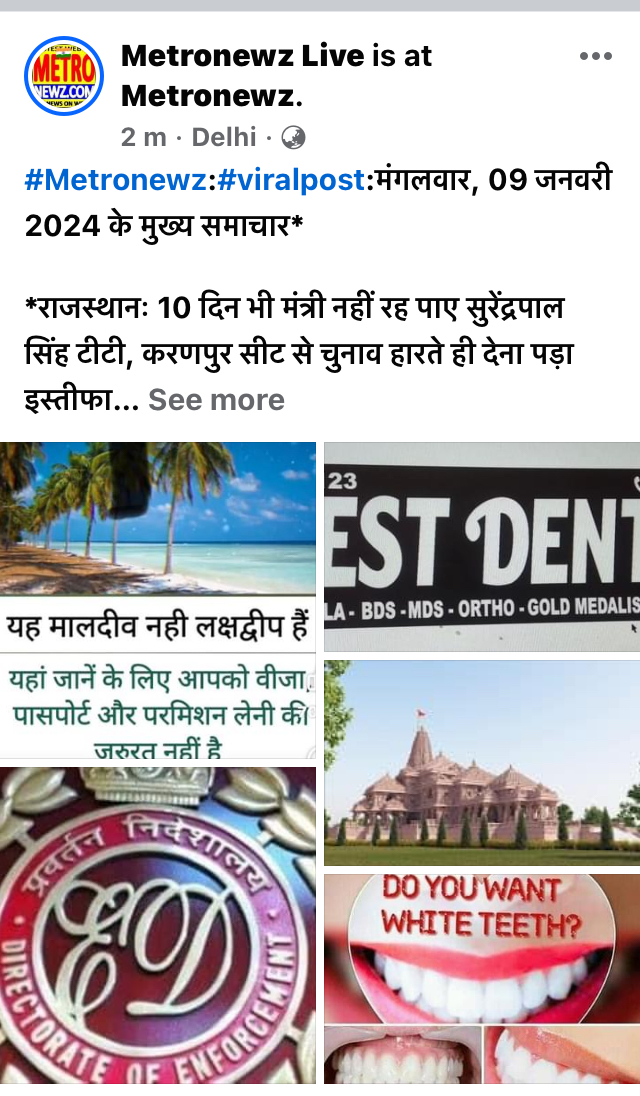Image resolution: width=640 pixels, height=1096 pixels.
Task: Open the Lakshadweep beach photo
Action: [158, 600]
